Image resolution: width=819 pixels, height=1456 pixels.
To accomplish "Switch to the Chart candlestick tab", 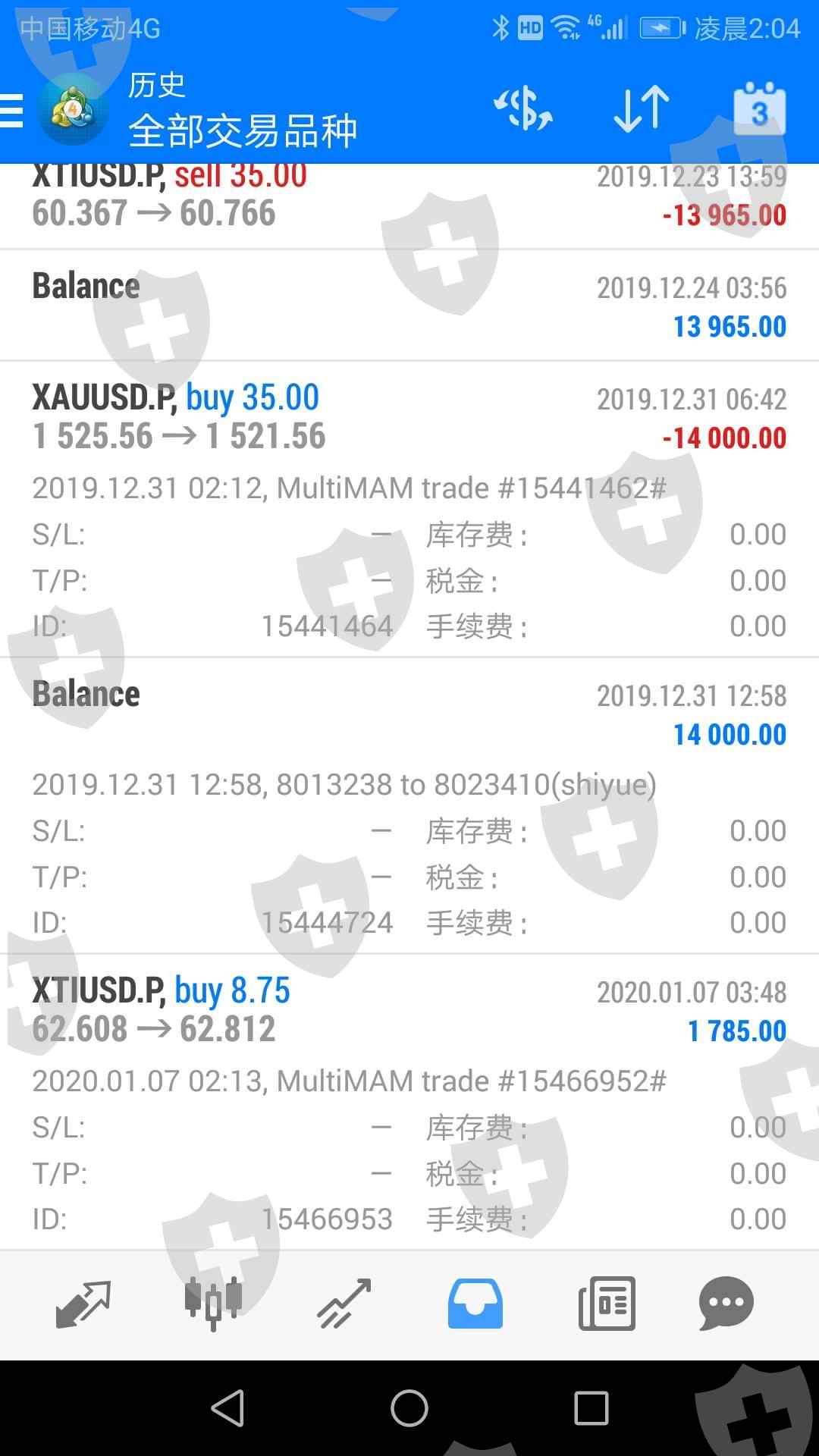I will tap(213, 1304).
